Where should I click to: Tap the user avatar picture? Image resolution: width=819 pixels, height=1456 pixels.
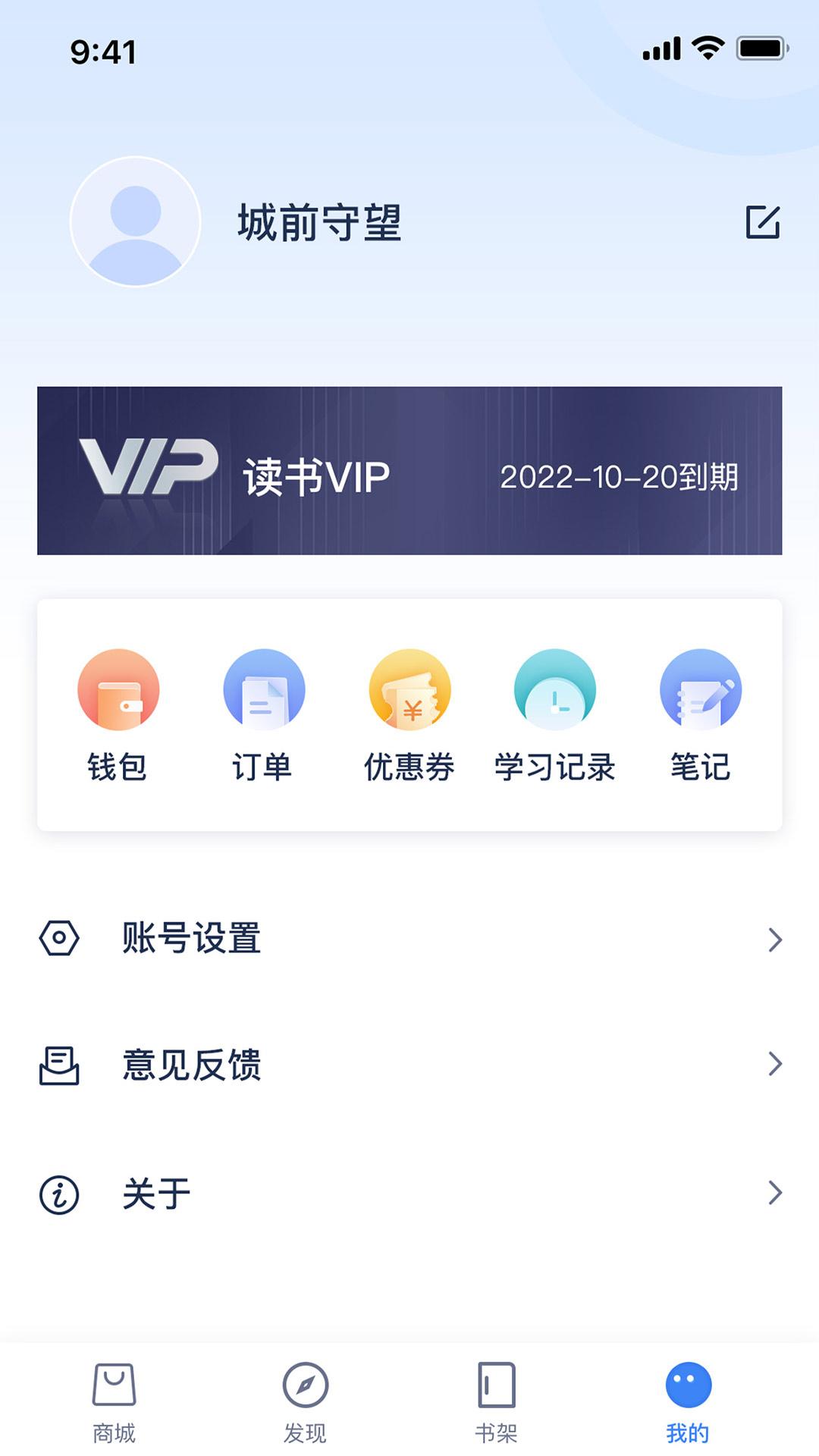(135, 223)
